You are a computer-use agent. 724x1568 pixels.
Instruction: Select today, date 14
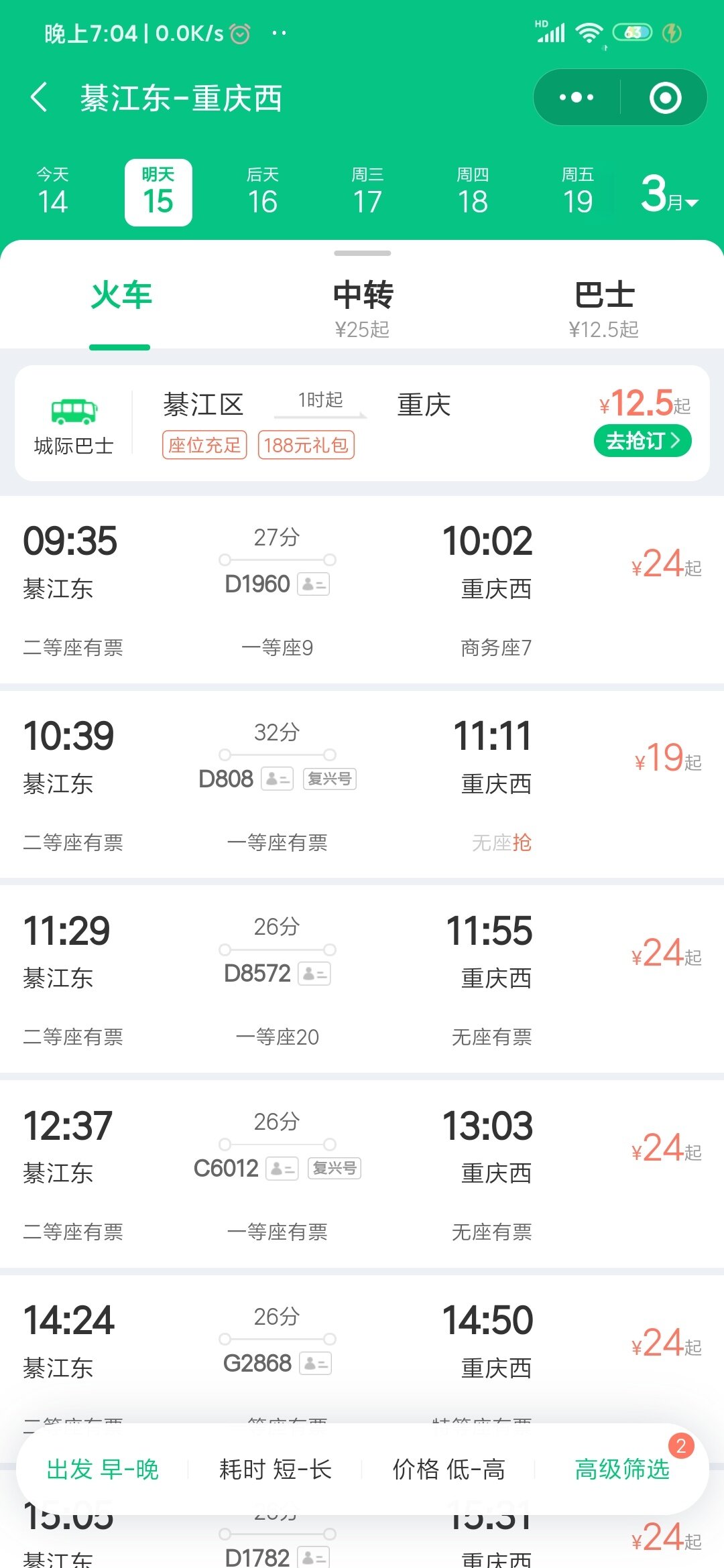(52, 193)
